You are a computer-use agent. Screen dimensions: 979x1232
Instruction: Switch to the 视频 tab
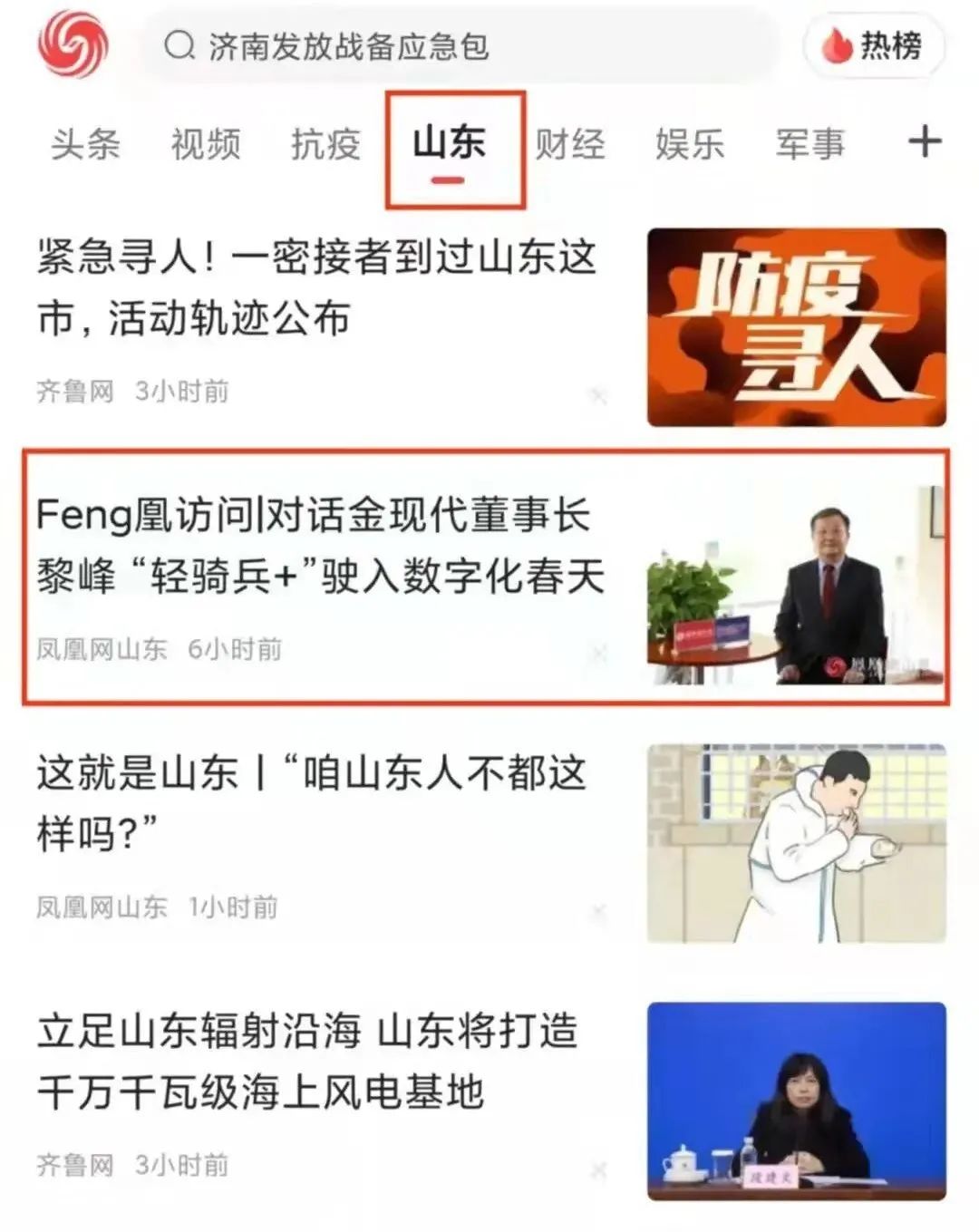206,144
